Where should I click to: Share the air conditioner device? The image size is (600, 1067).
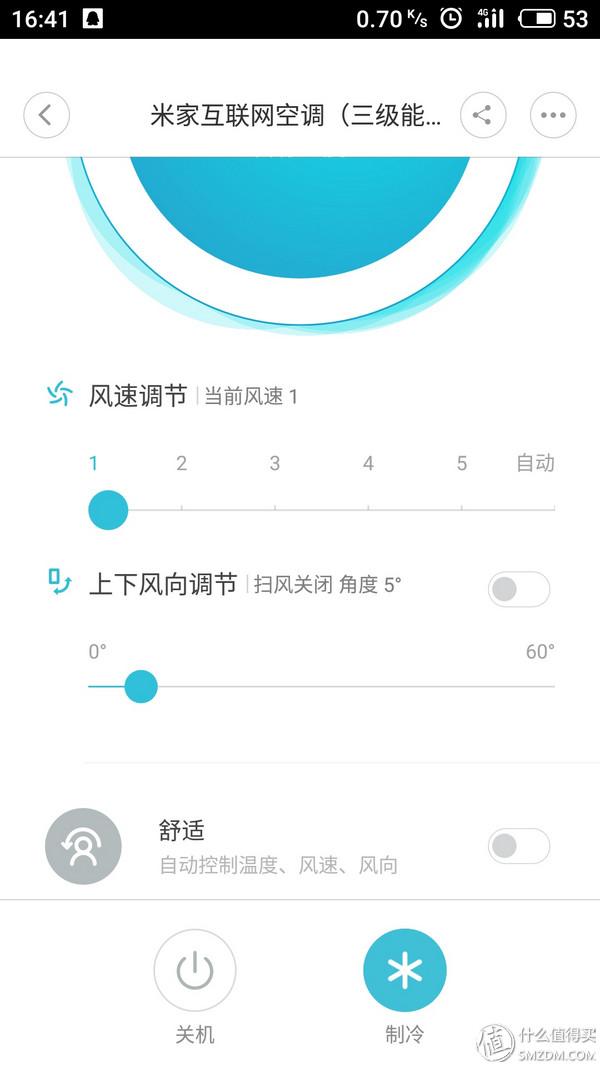483,115
